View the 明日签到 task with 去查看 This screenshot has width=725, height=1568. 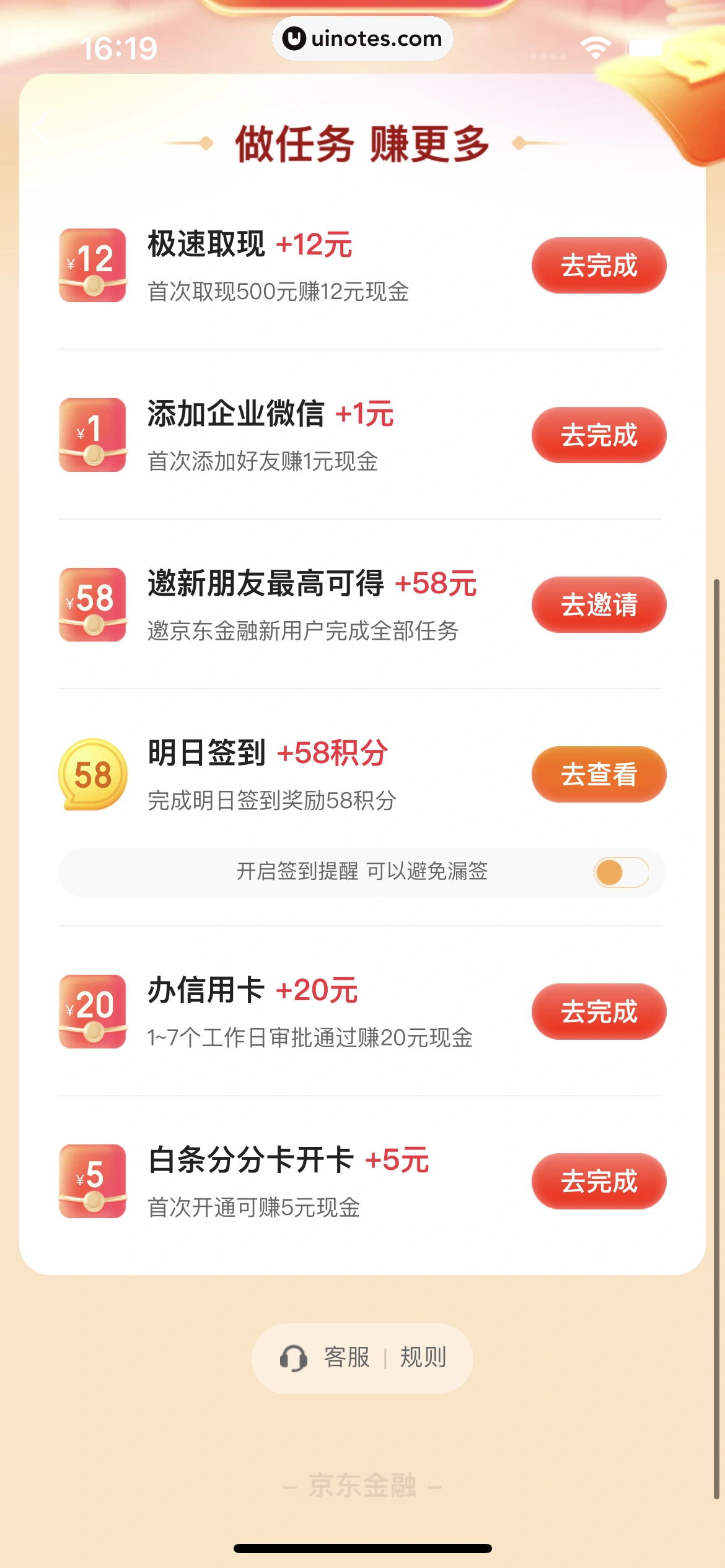[599, 775]
